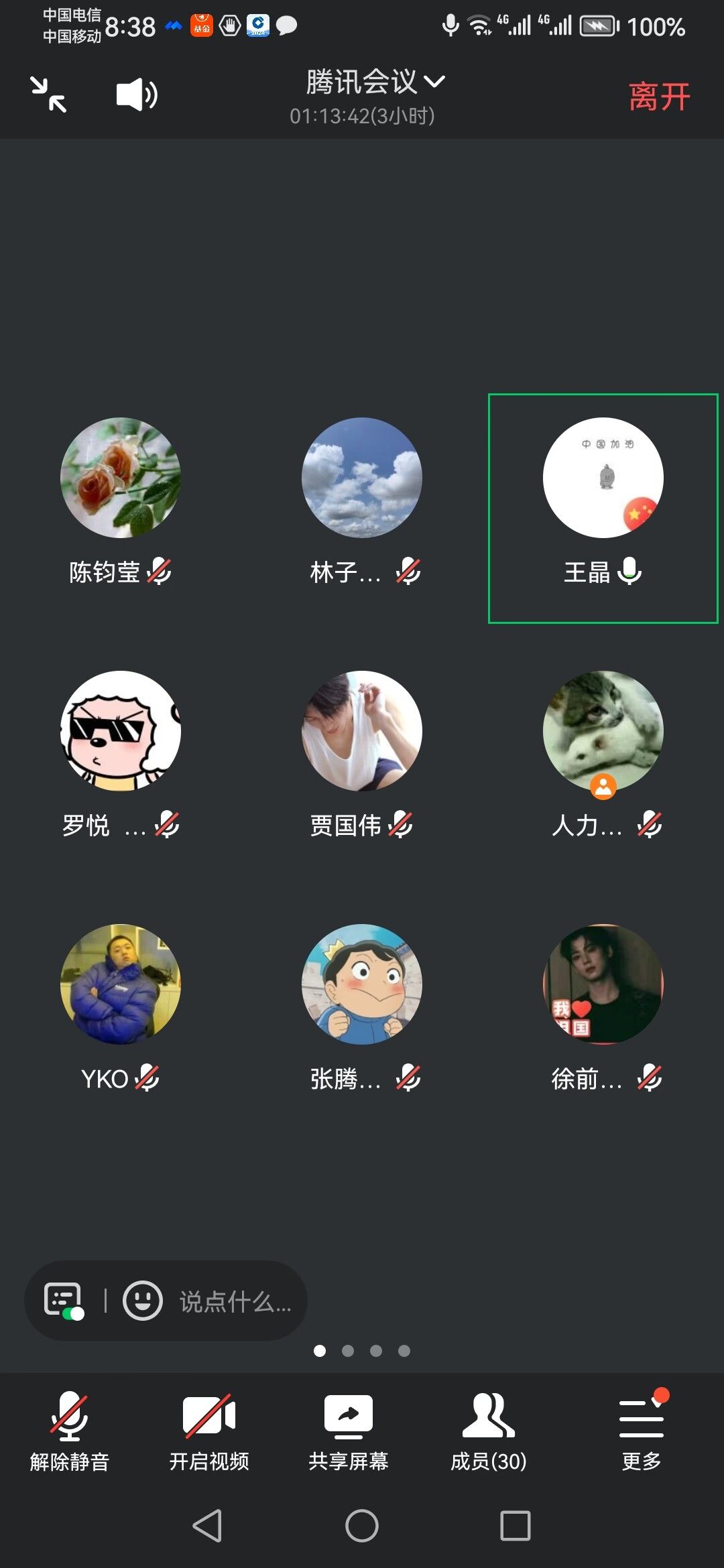Image resolution: width=724 pixels, height=1568 pixels.
Task: Turn on camera with 开启视频
Action: click(209, 1431)
